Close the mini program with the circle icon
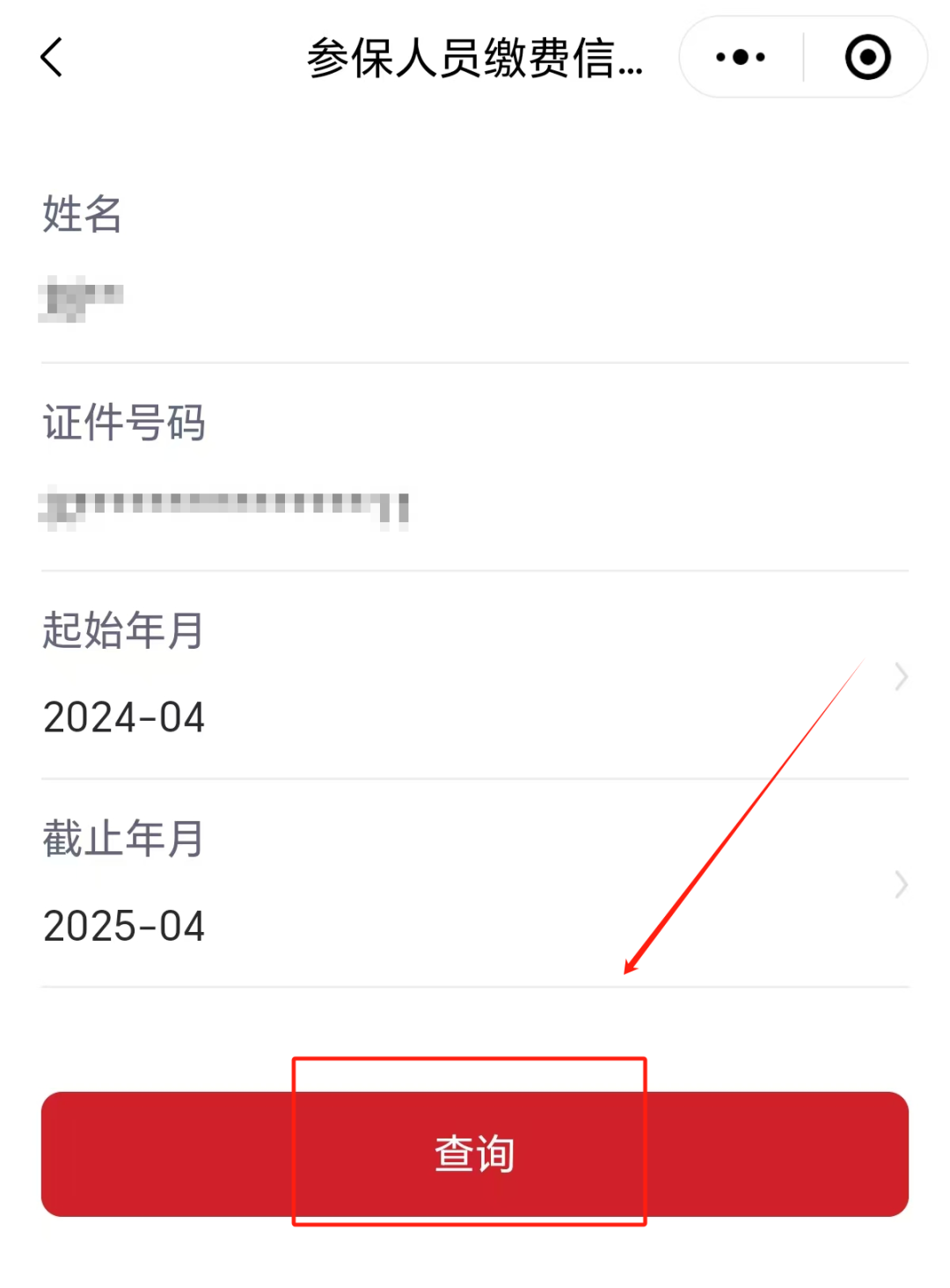 tap(867, 58)
